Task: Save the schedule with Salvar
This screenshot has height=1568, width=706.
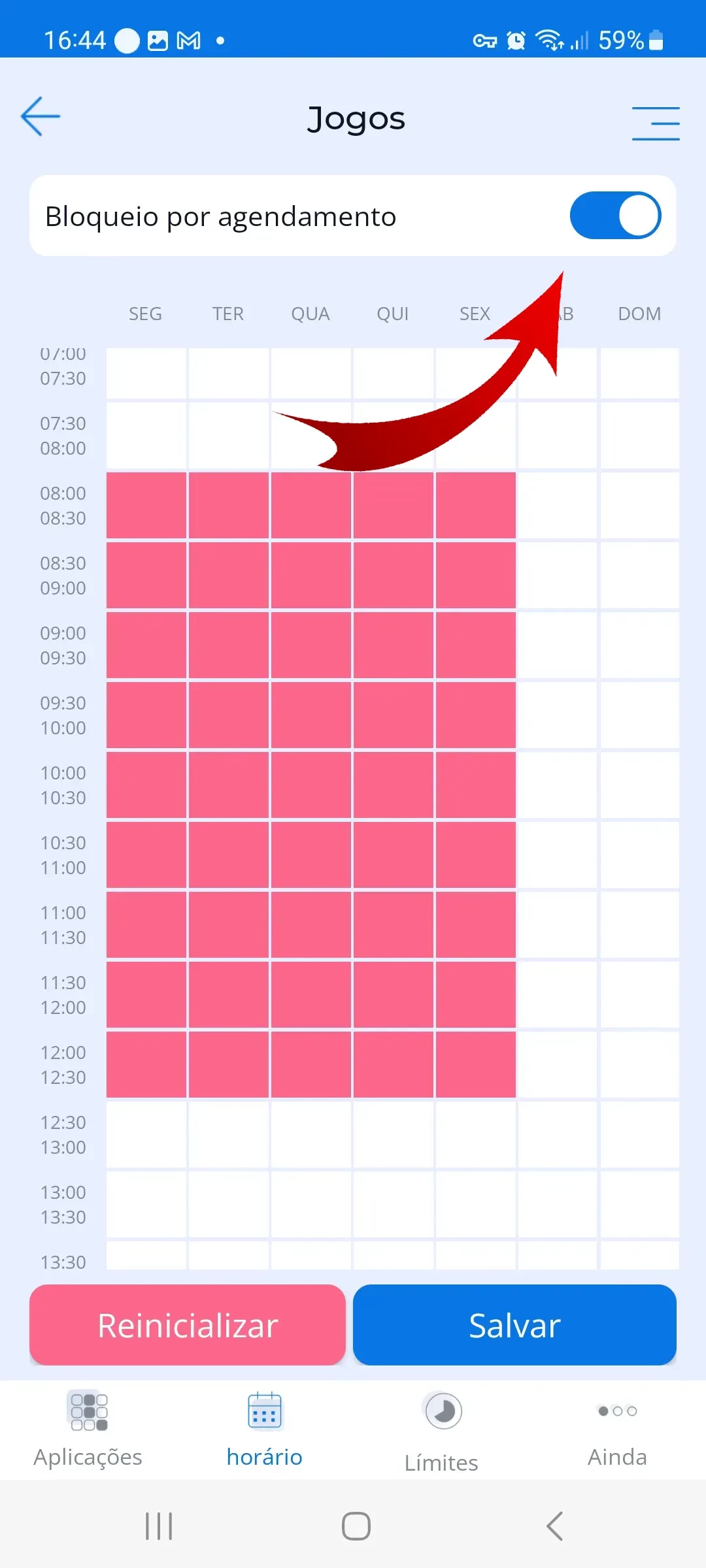Action: point(514,1325)
